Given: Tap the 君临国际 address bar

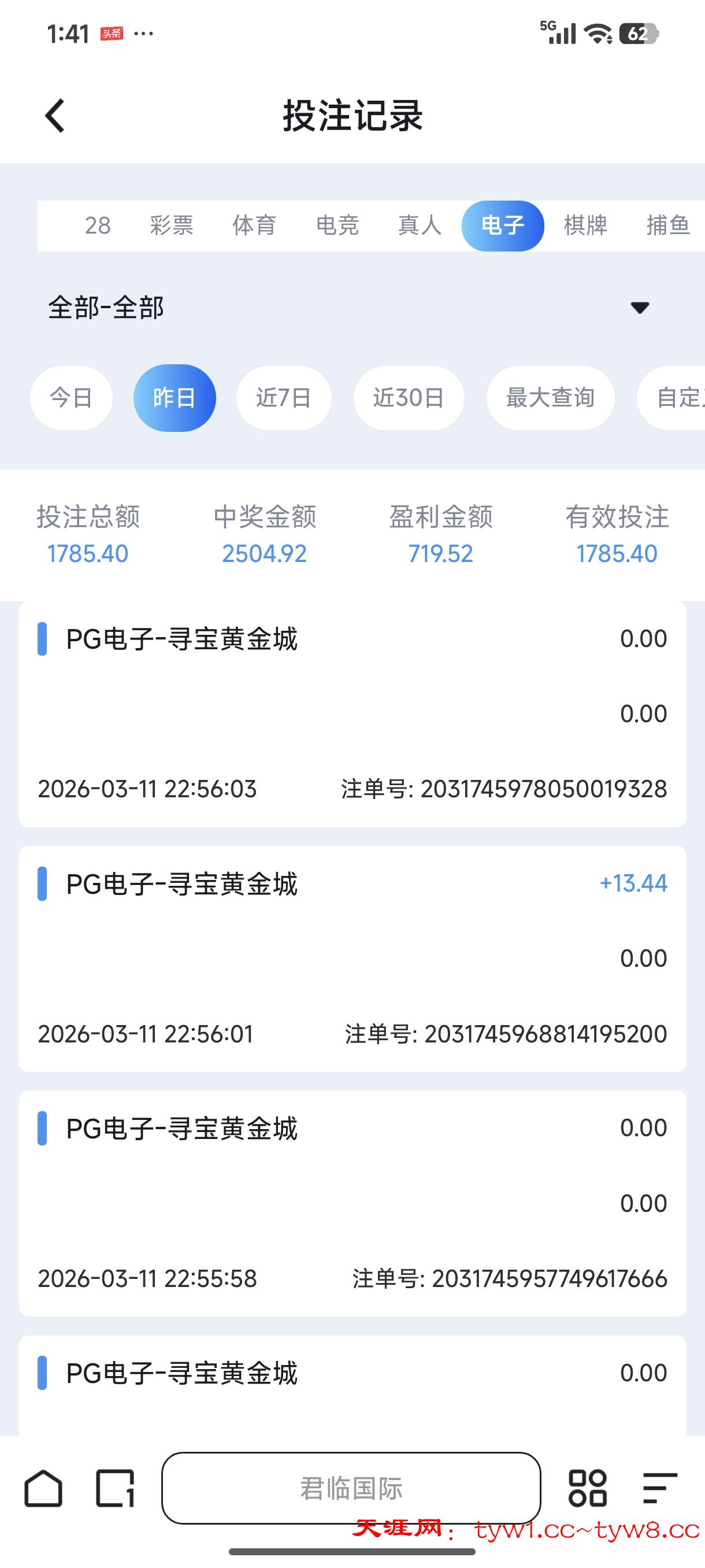Looking at the screenshot, I should click(x=351, y=1488).
